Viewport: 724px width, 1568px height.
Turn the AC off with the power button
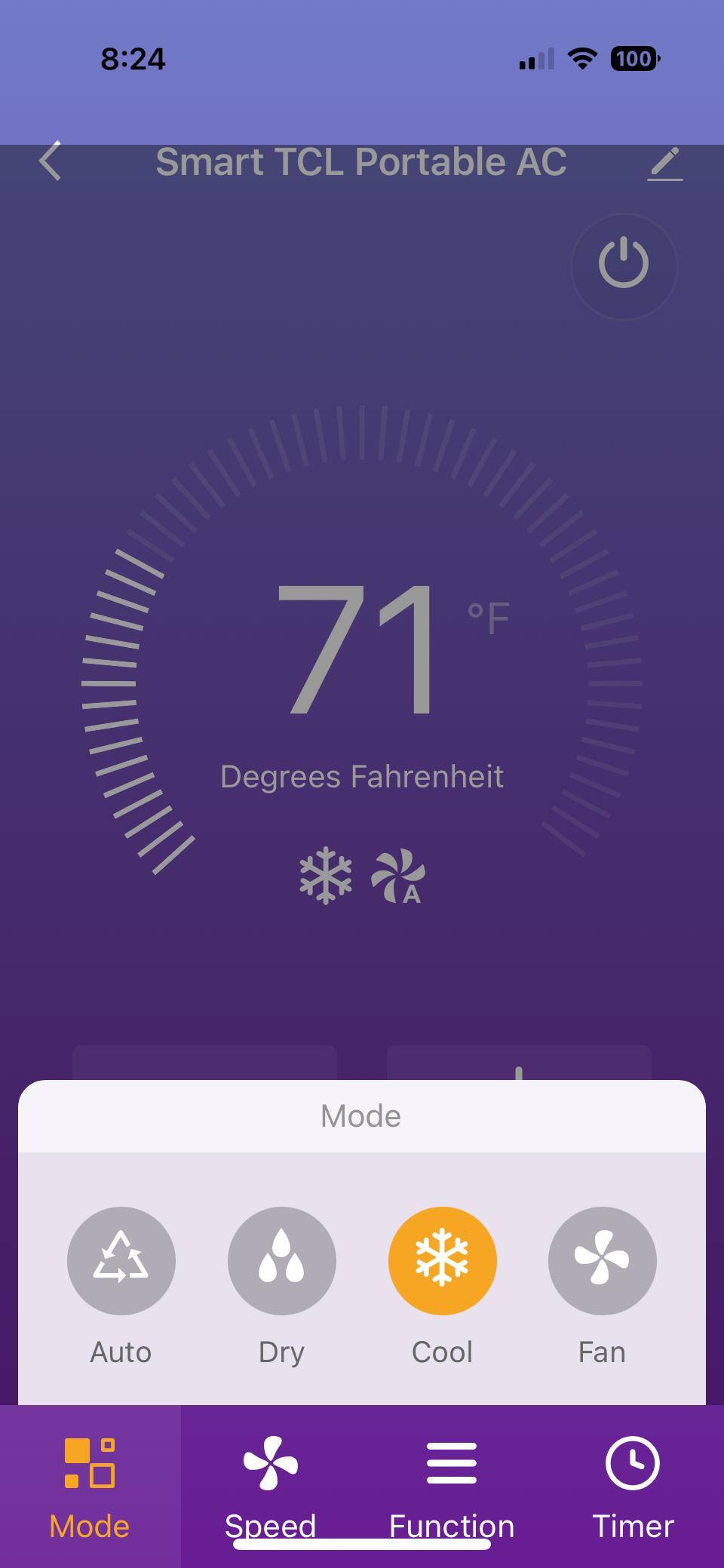[x=624, y=265]
